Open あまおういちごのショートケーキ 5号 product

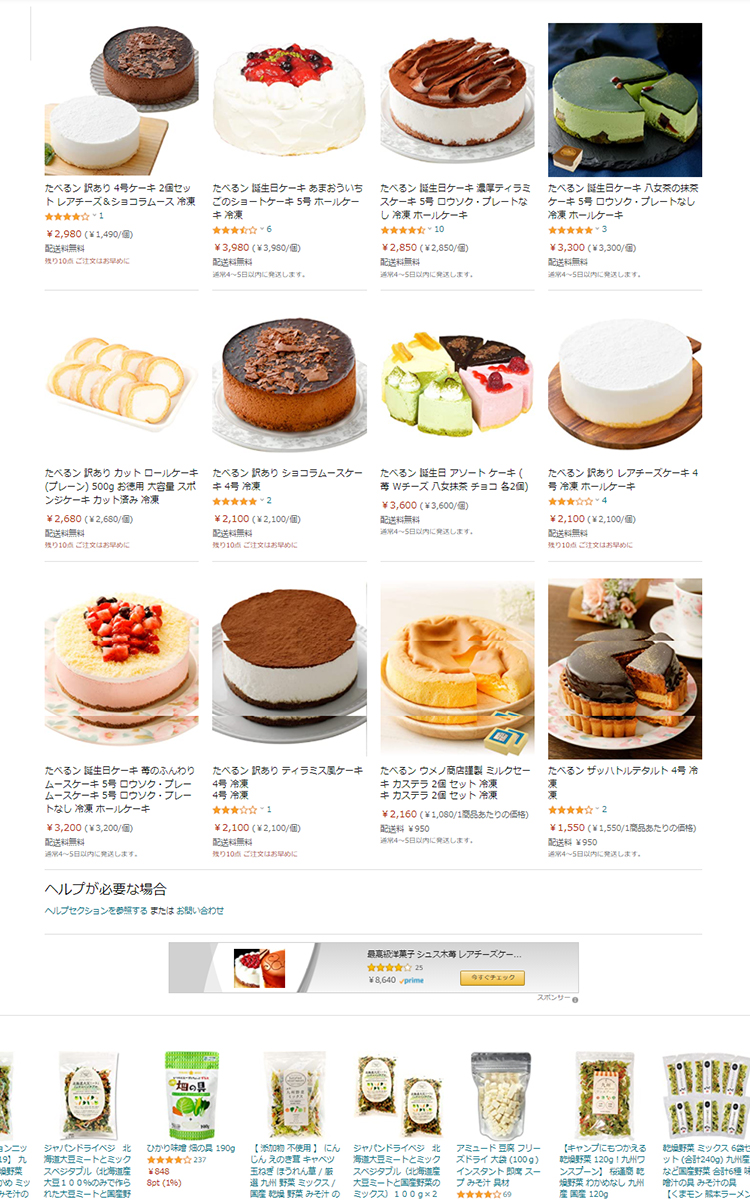tap(288, 194)
